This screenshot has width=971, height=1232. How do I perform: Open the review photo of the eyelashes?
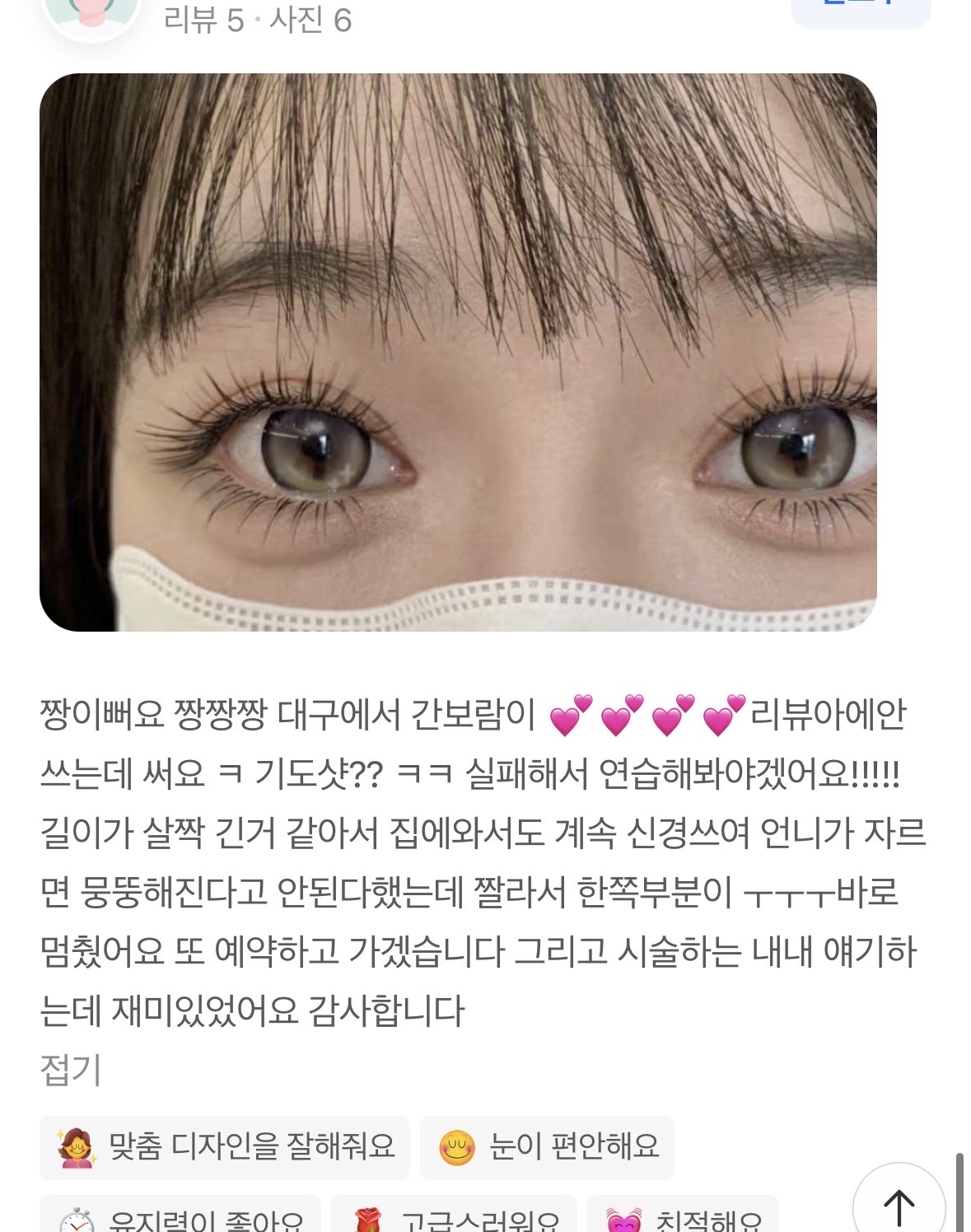coord(458,352)
